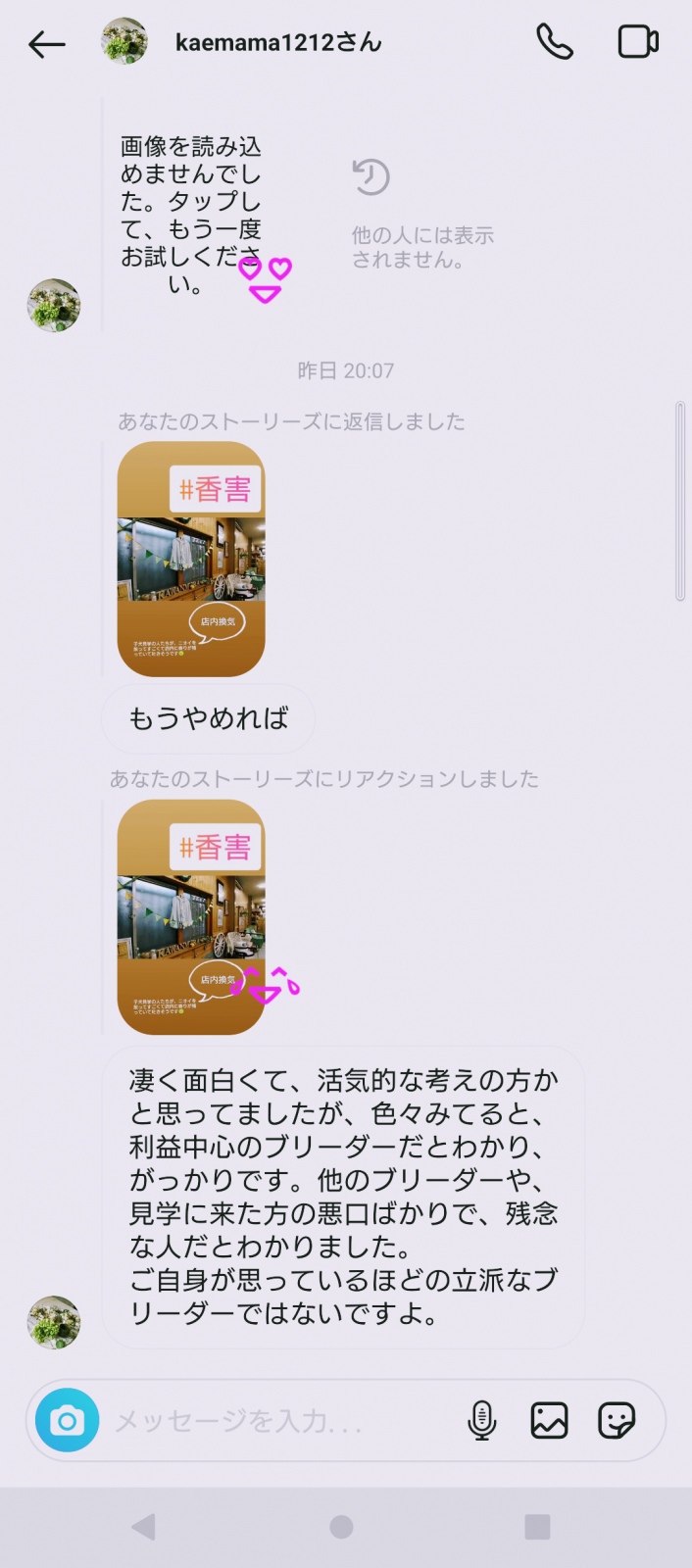Focus the メッセージを入力 text field
Screen dimensions: 692x1568
point(279,1421)
